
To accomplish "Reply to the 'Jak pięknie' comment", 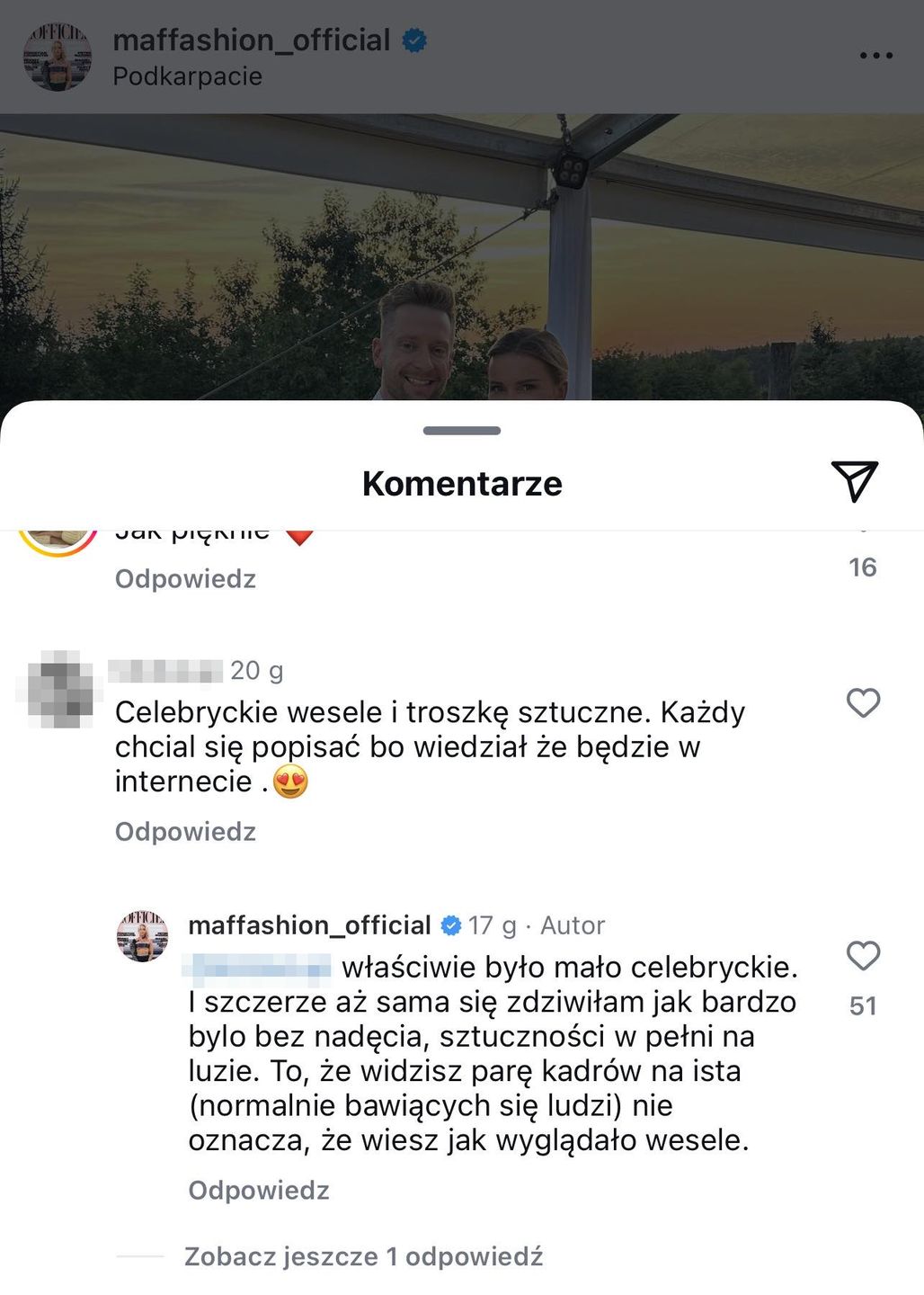I will (185, 578).
